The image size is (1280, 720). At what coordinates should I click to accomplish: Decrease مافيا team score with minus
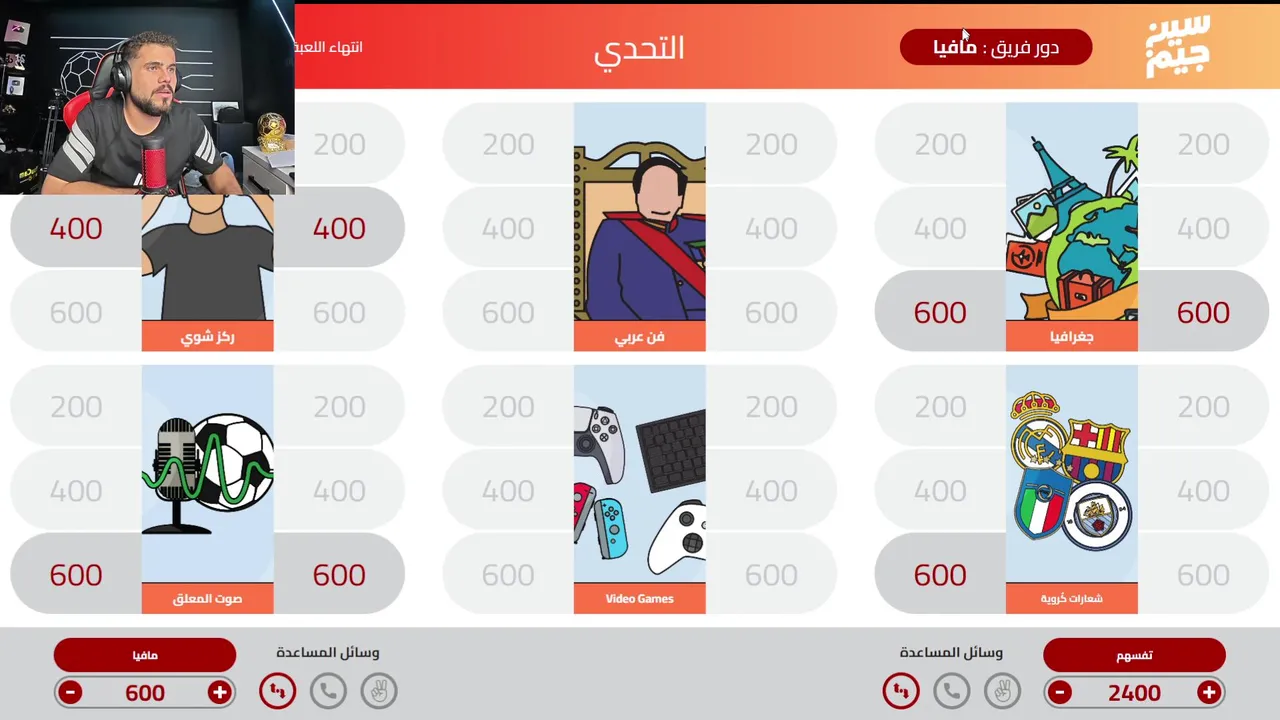[x=70, y=692]
